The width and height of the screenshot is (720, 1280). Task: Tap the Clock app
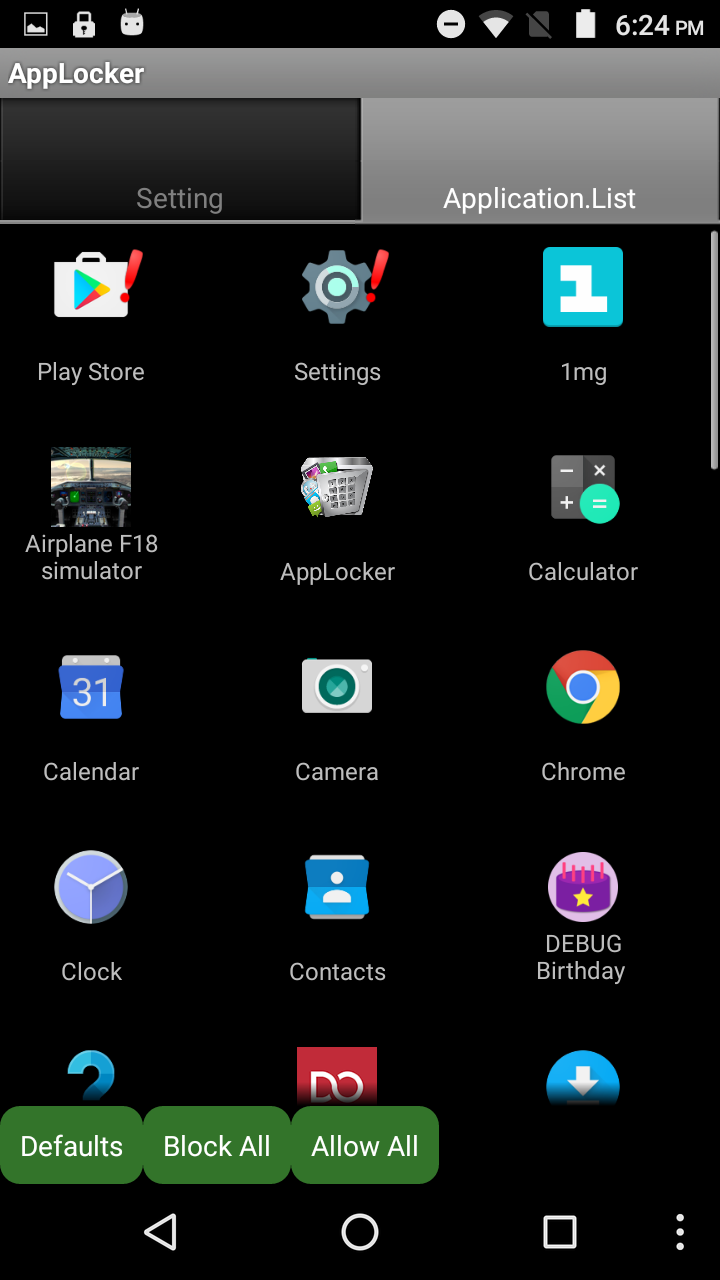91,887
